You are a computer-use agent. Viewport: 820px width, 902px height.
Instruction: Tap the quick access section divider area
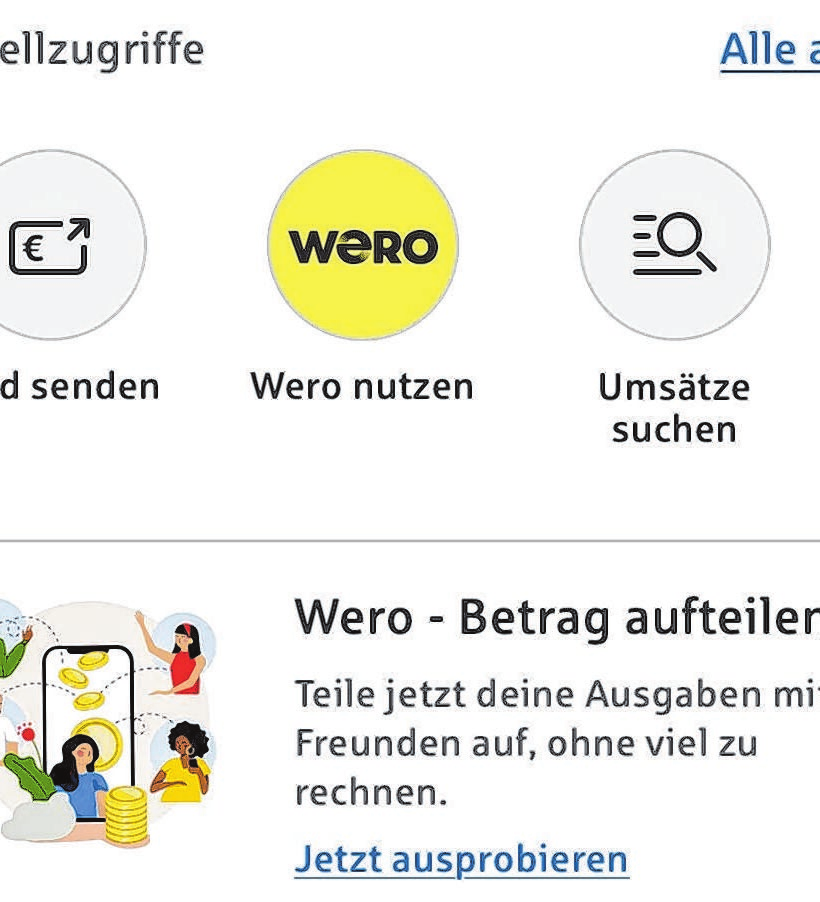click(x=410, y=540)
